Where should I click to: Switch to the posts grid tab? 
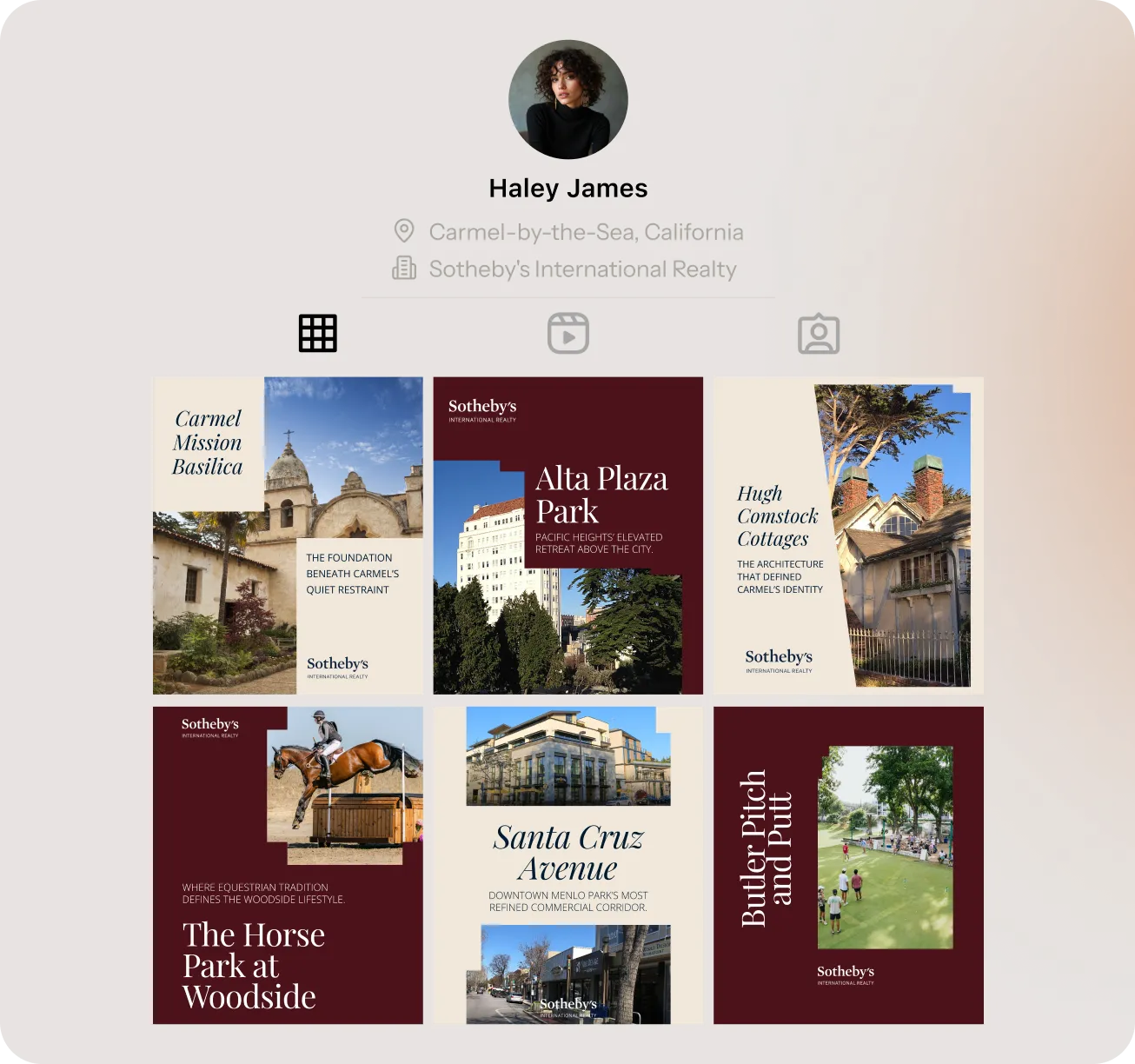tap(317, 333)
